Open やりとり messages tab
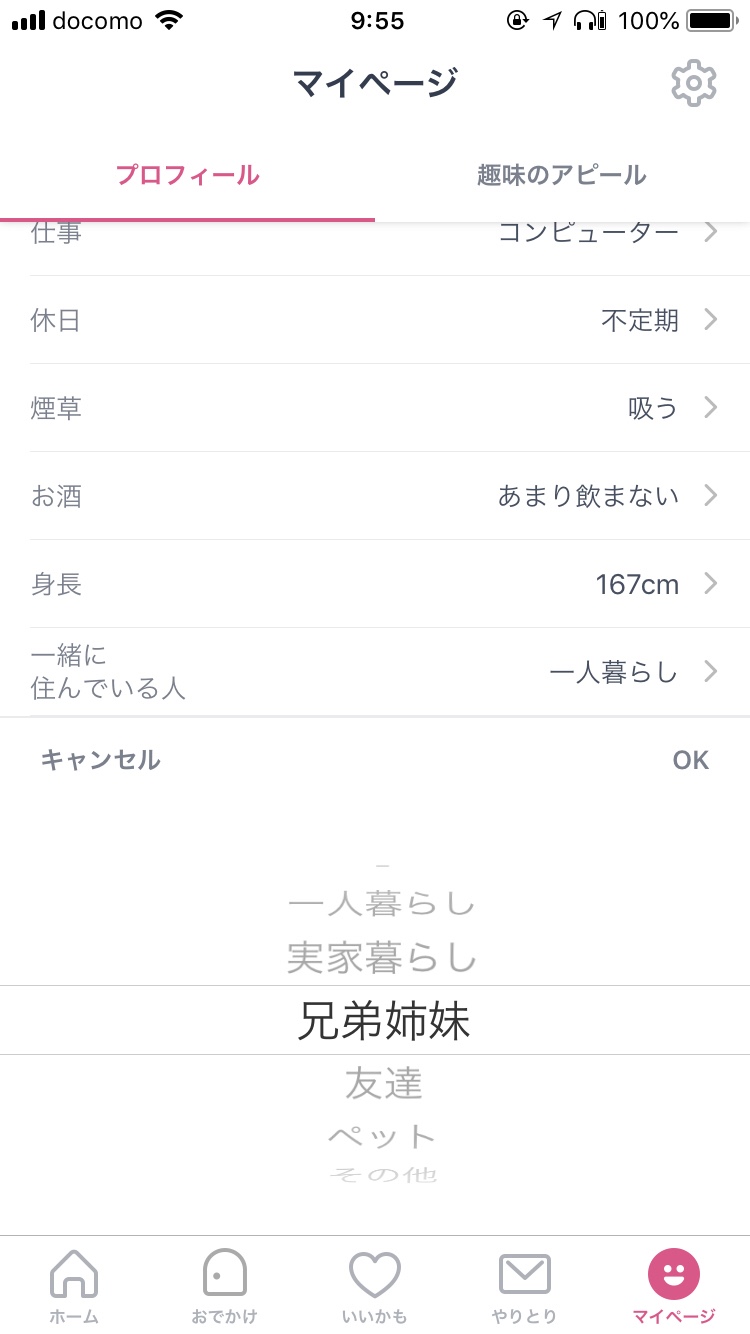Viewport: 750px width, 1334px height. pos(524,1284)
